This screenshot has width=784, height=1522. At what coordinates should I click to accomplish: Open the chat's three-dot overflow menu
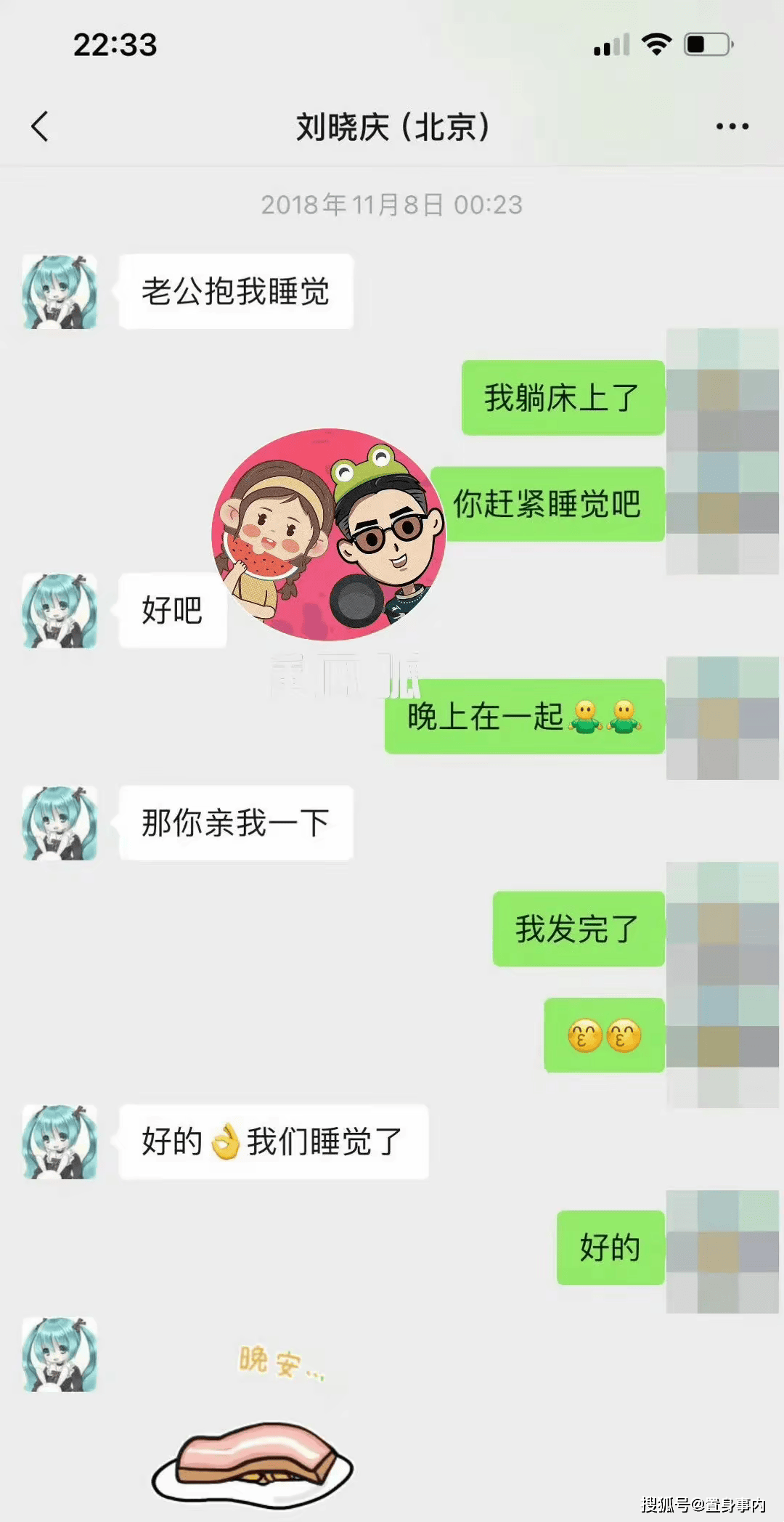[x=732, y=126]
